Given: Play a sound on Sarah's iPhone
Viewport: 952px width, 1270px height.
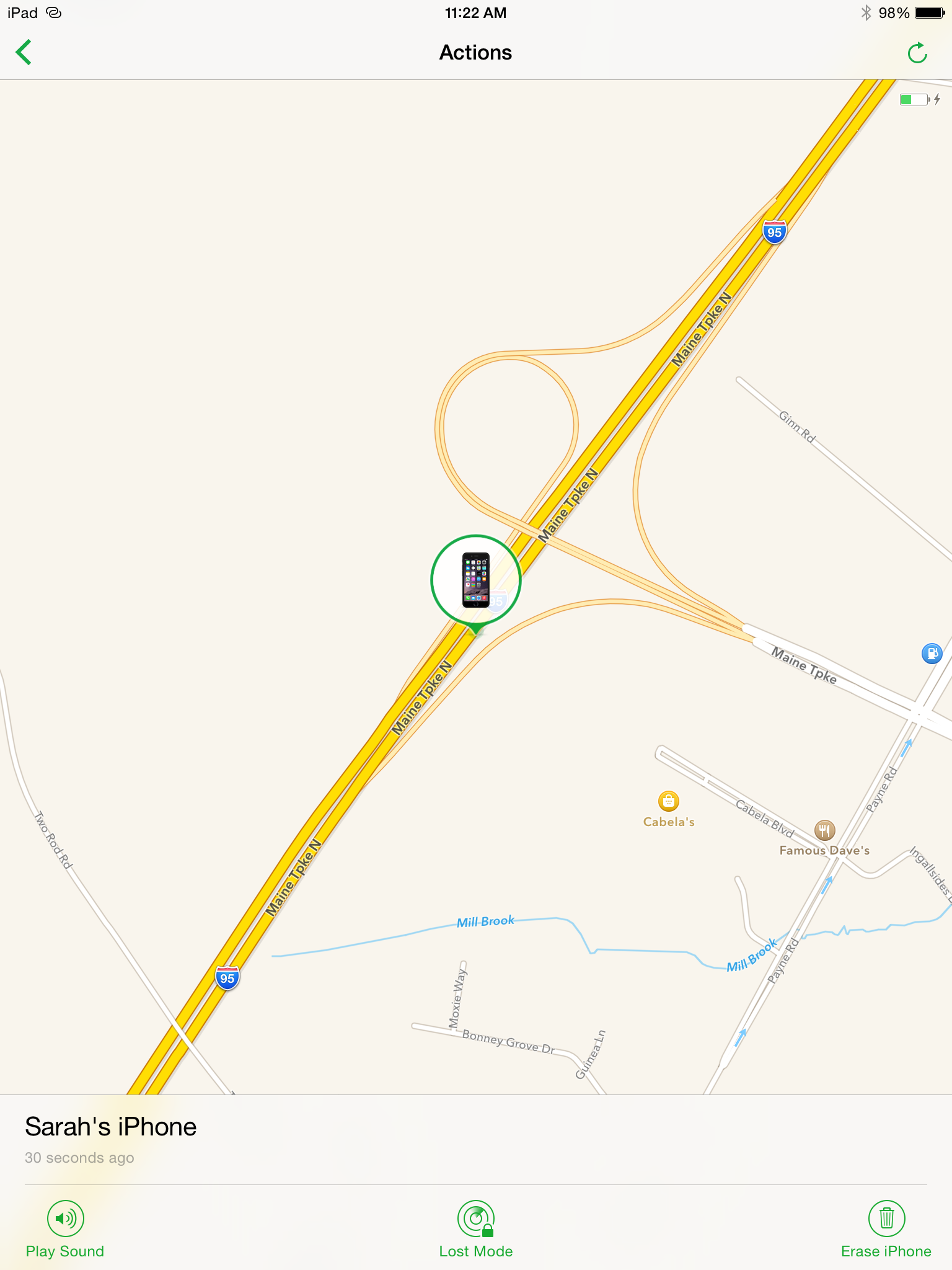Looking at the screenshot, I should (x=65, y=1229).
